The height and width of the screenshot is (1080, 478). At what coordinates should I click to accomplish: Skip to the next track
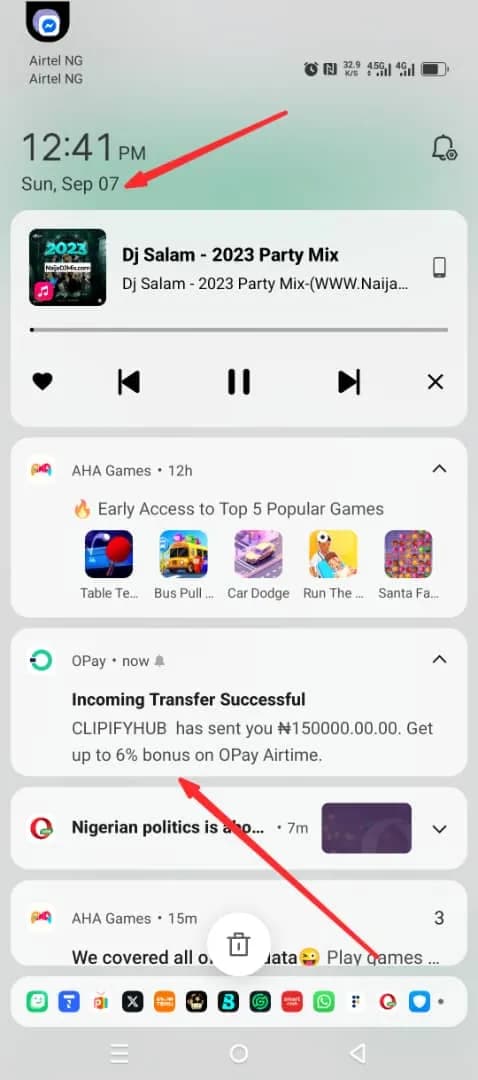[349, 381]
